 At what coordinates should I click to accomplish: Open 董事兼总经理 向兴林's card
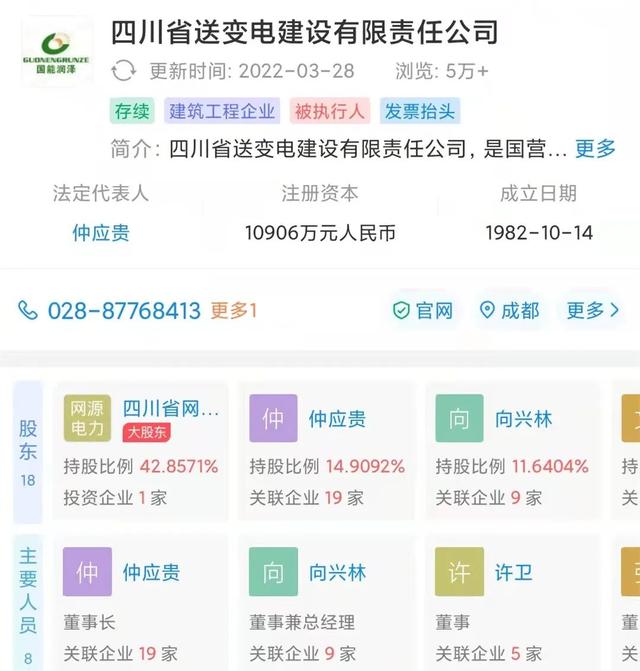327,603
